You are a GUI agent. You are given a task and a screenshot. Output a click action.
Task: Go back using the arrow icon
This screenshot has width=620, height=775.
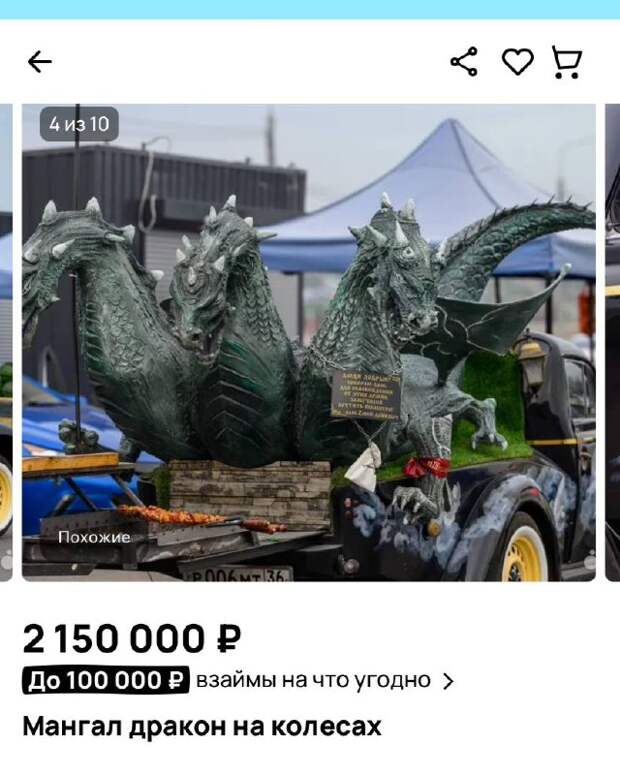(x=39, y=62)
